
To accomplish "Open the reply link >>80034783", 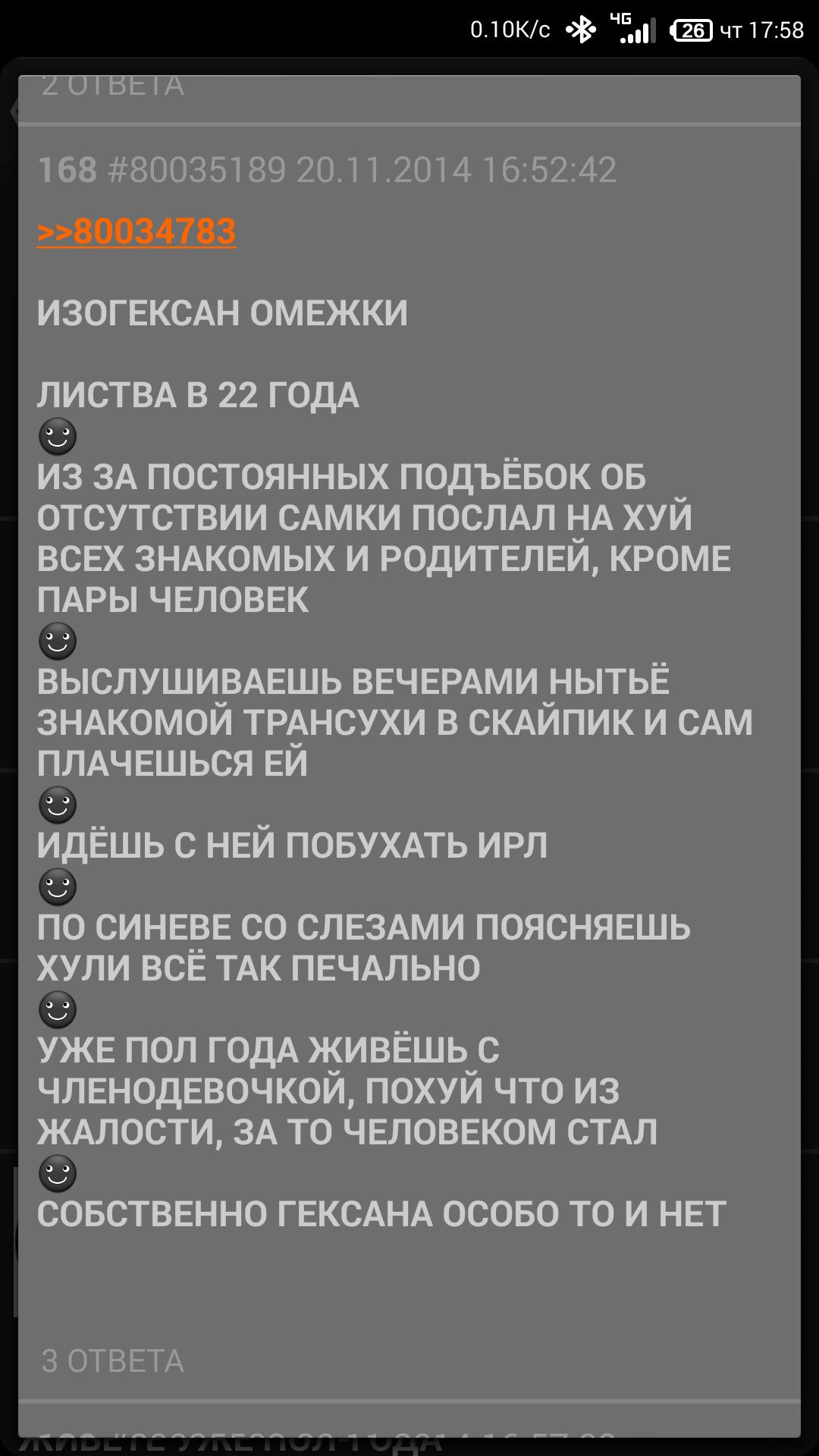I will coord(136,231).
